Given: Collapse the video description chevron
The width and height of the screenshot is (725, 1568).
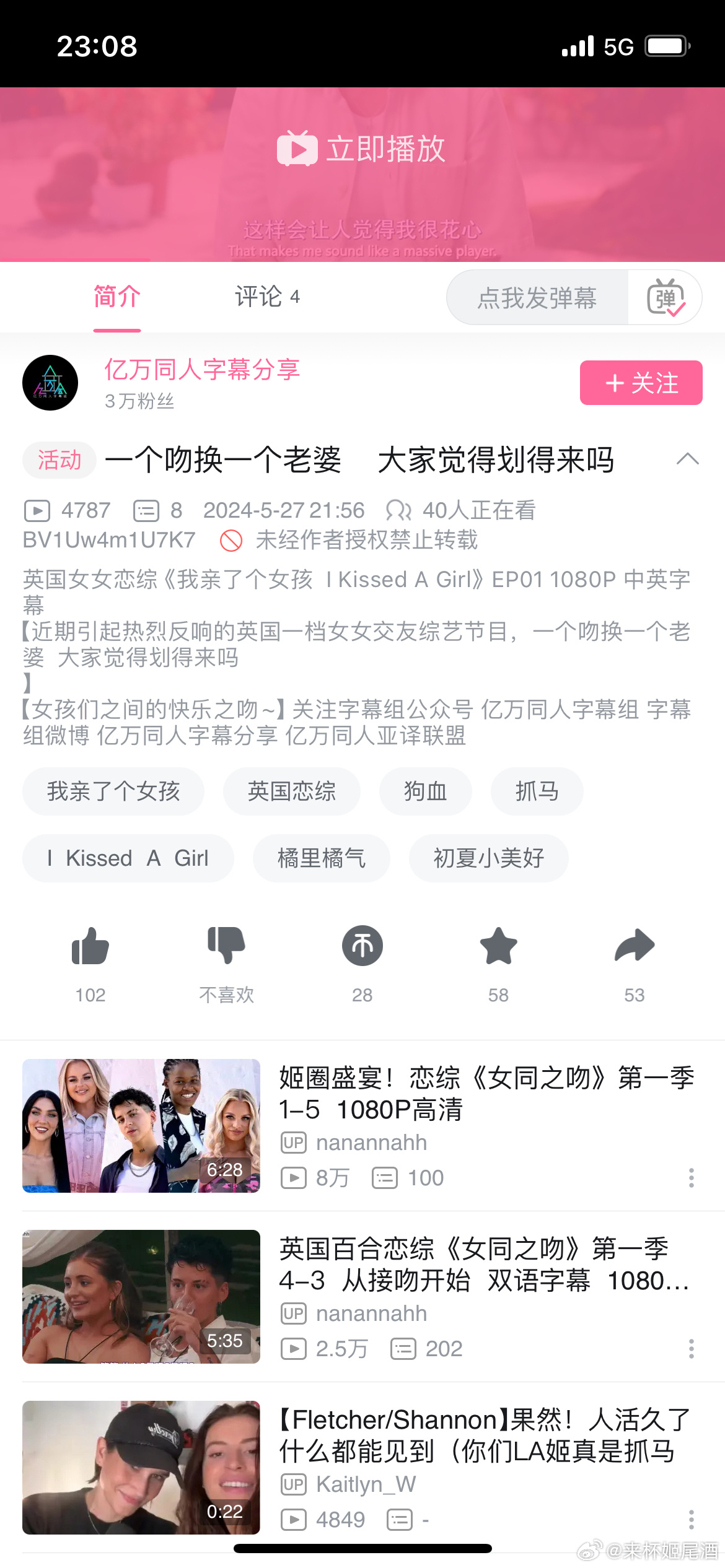Looking at the screenshot, I should (x=687, y=460).
